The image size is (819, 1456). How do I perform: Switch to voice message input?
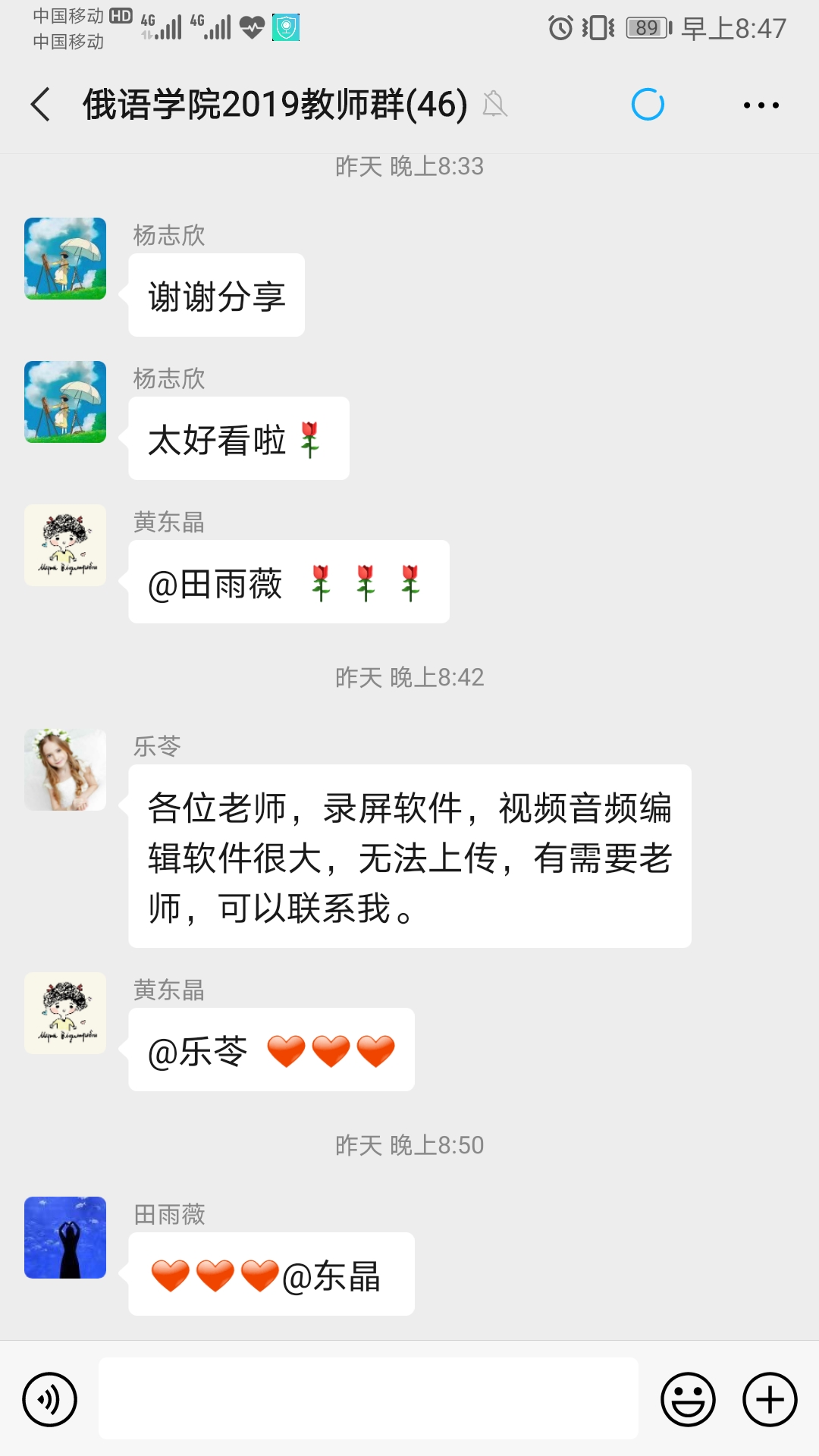[x=50, y=1399]
